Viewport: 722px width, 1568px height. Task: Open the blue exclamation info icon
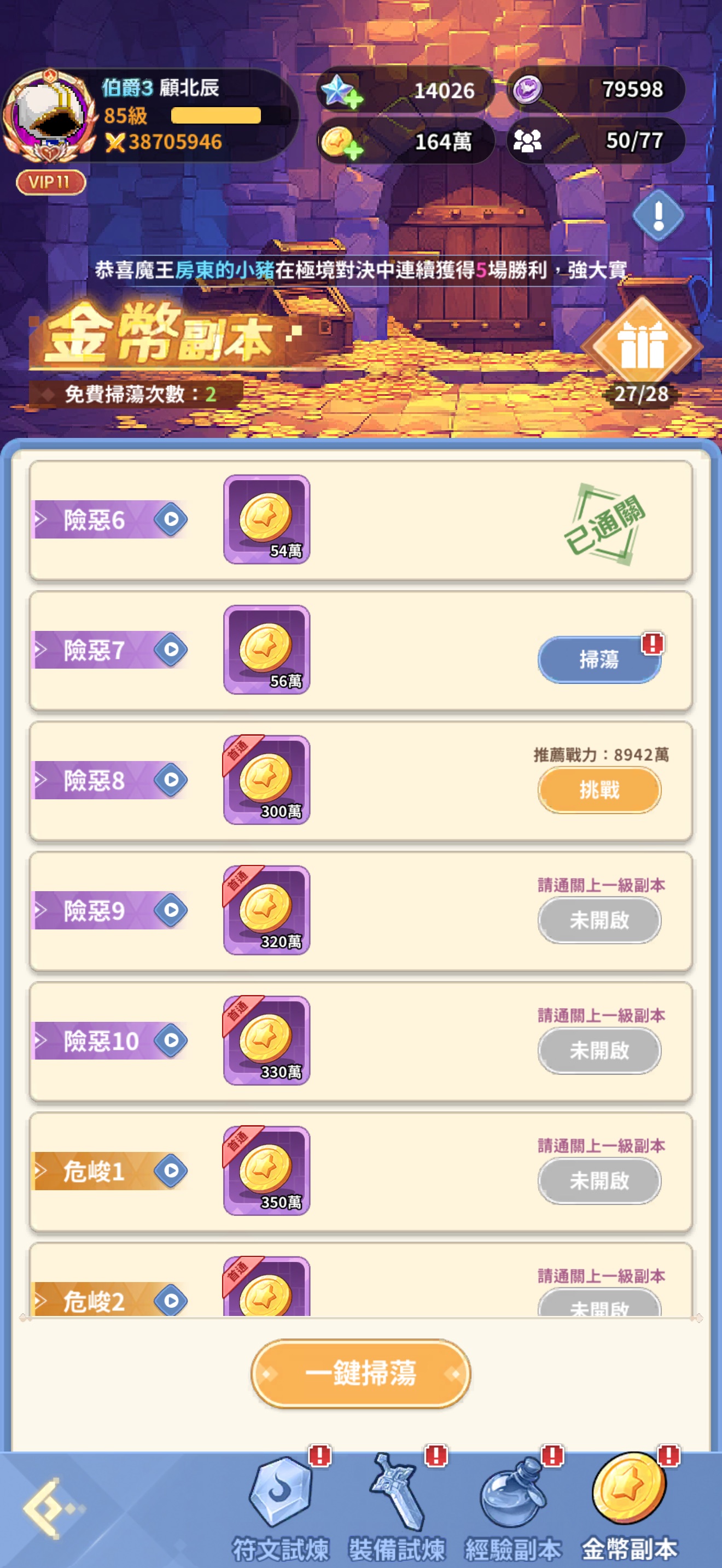[x=658, y=215]
